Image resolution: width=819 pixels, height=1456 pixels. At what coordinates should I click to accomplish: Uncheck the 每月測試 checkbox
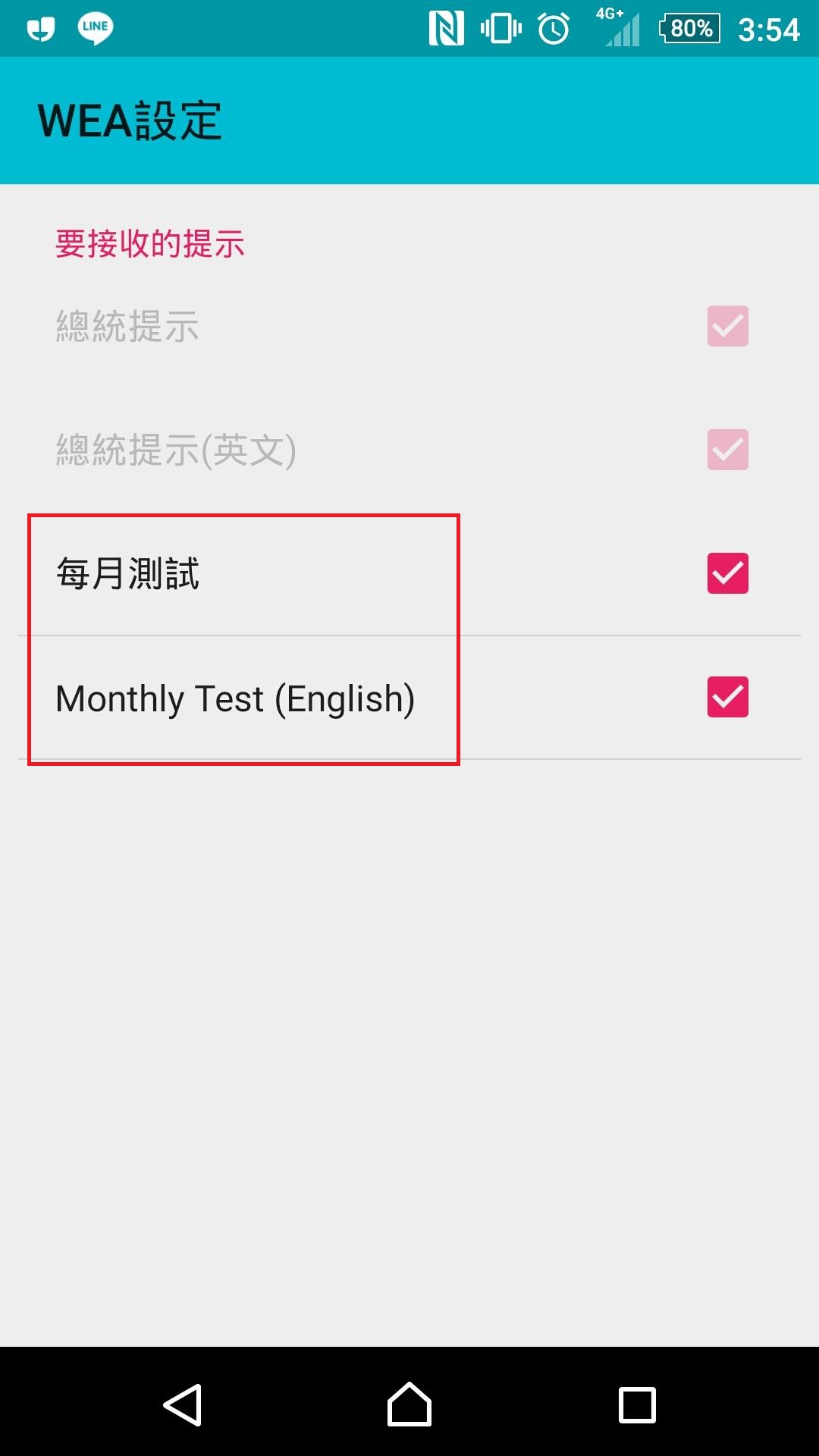(x=727, y=573)
